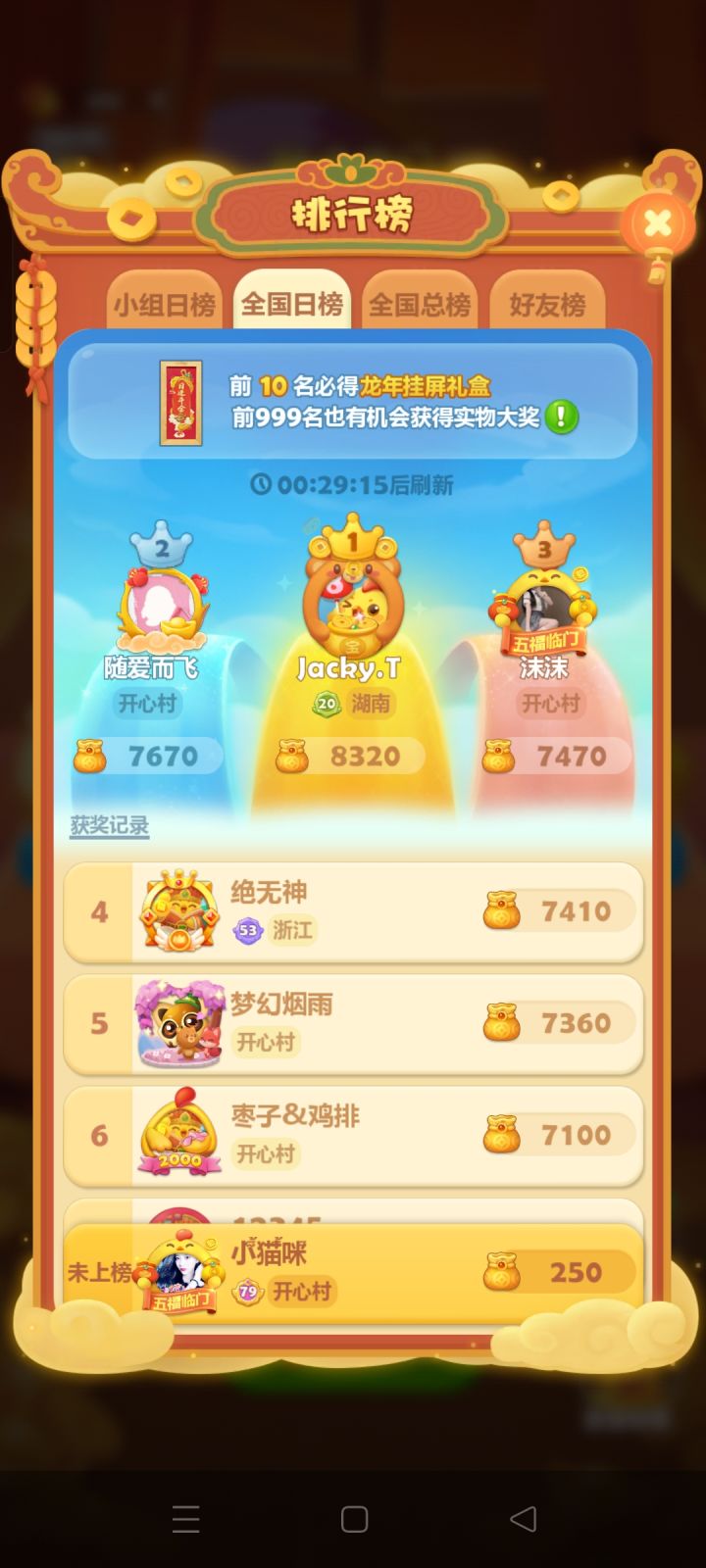Close the 排行榜 panel

point(655,223)
